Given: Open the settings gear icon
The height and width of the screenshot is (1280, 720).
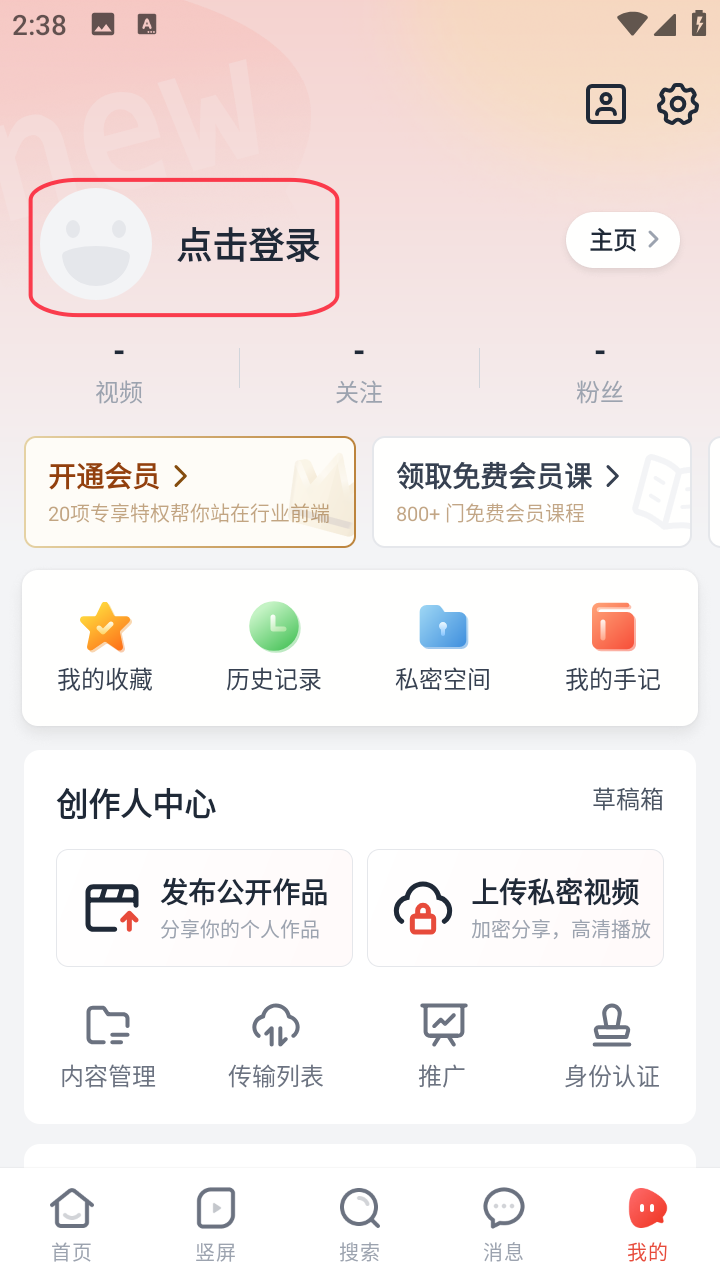Looking at the screenshot, I should click(x=677, y=104).
